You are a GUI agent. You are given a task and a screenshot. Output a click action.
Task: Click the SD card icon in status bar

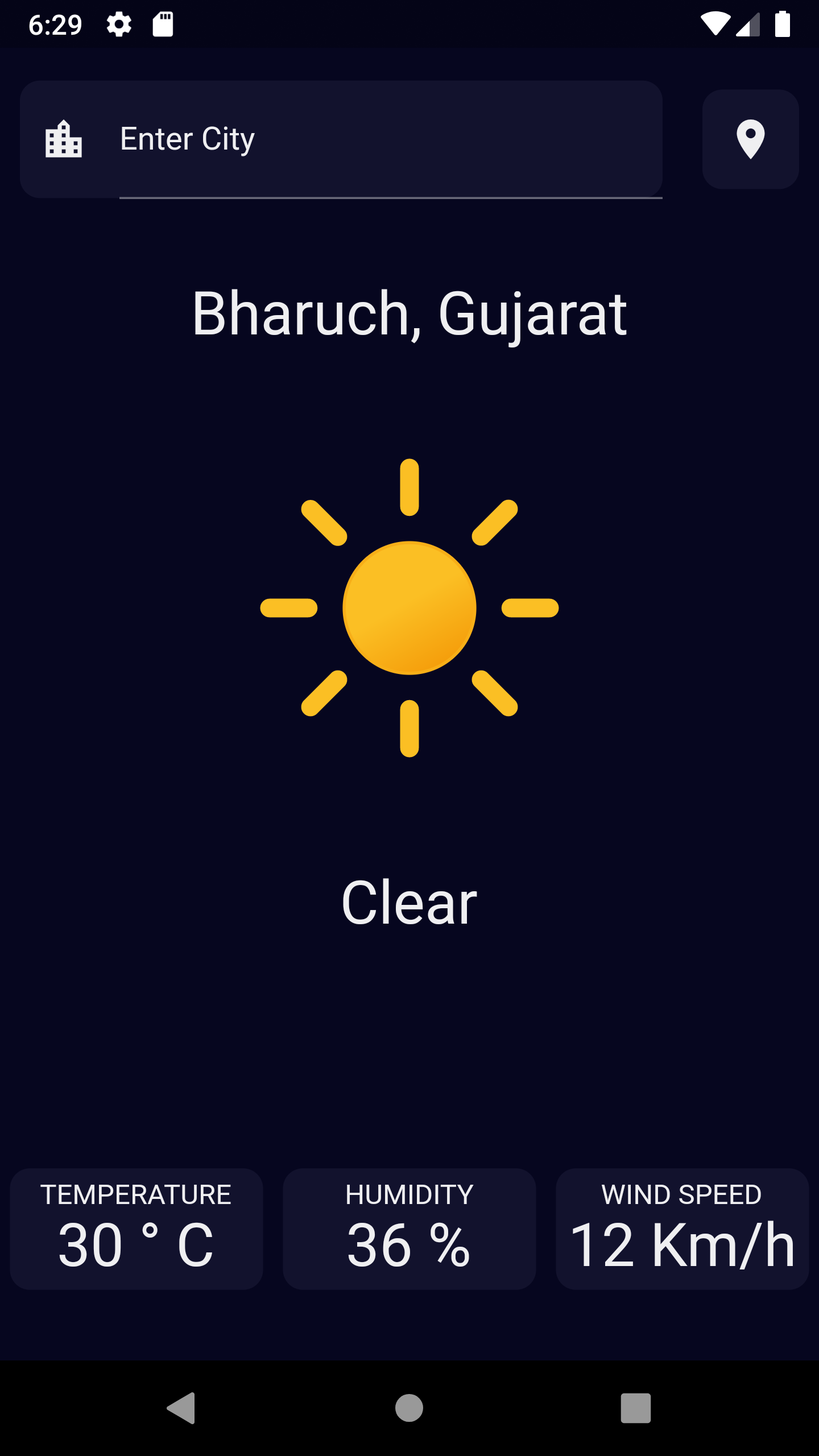[162, 24]
